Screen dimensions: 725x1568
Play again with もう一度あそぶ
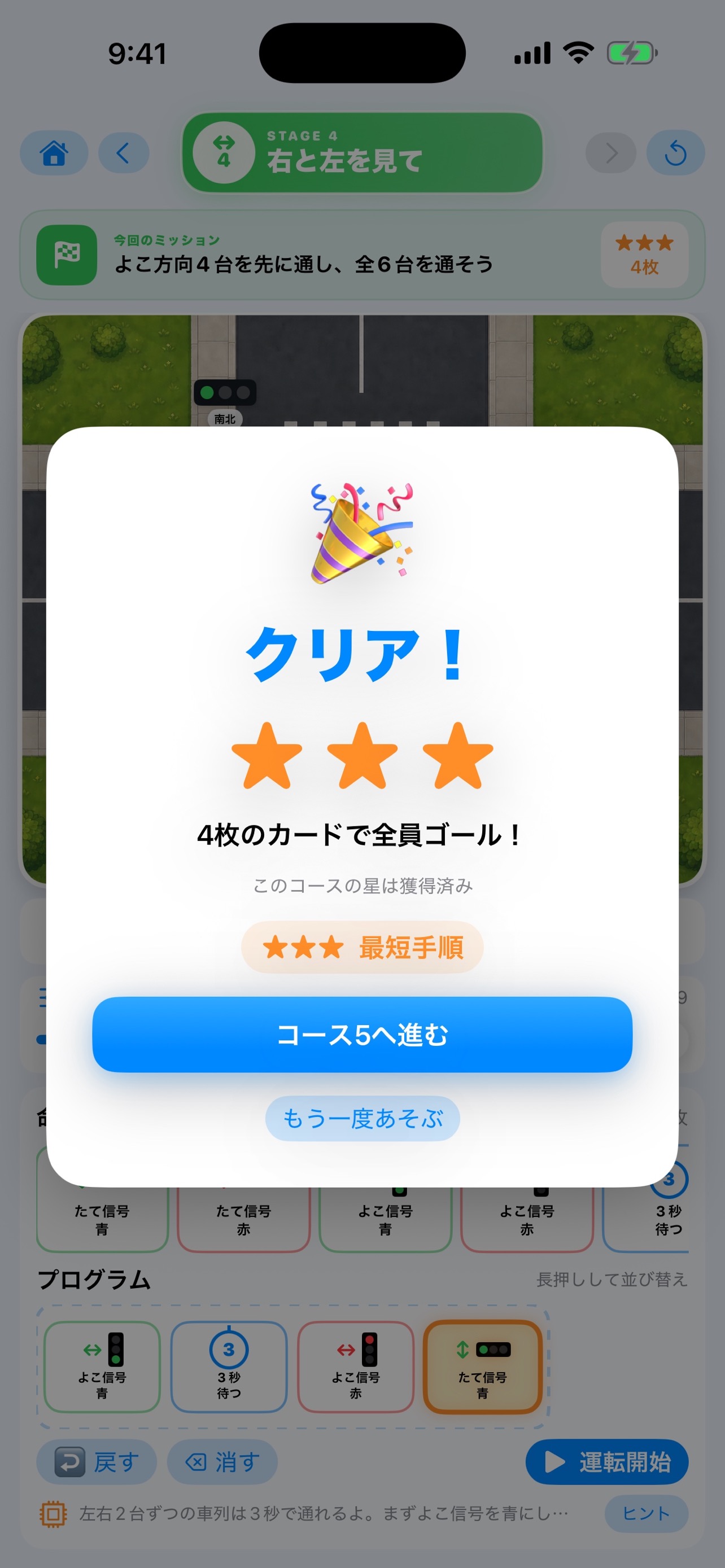click(x=362, y=1118)
